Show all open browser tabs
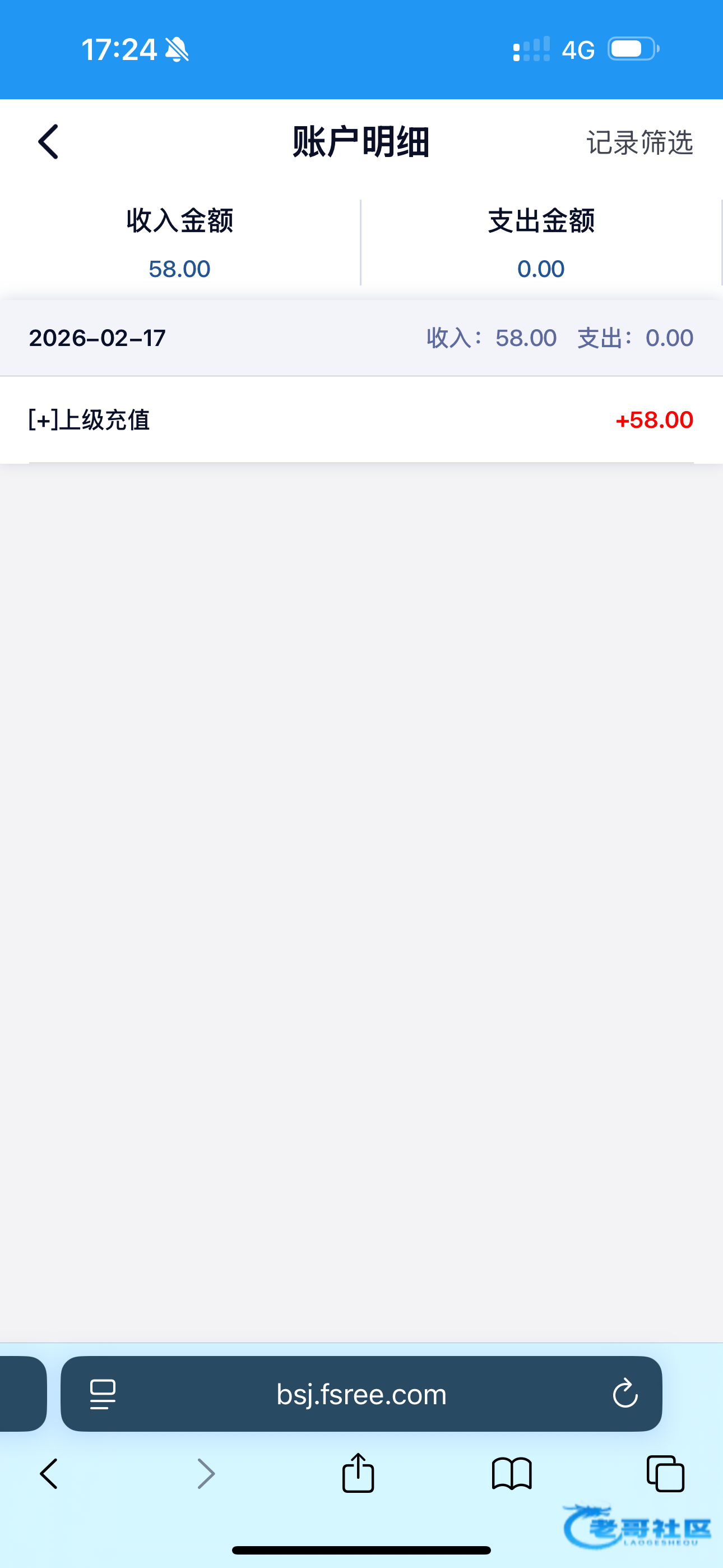Viewport: 723px width, 1568px height. pos(665,1474)
